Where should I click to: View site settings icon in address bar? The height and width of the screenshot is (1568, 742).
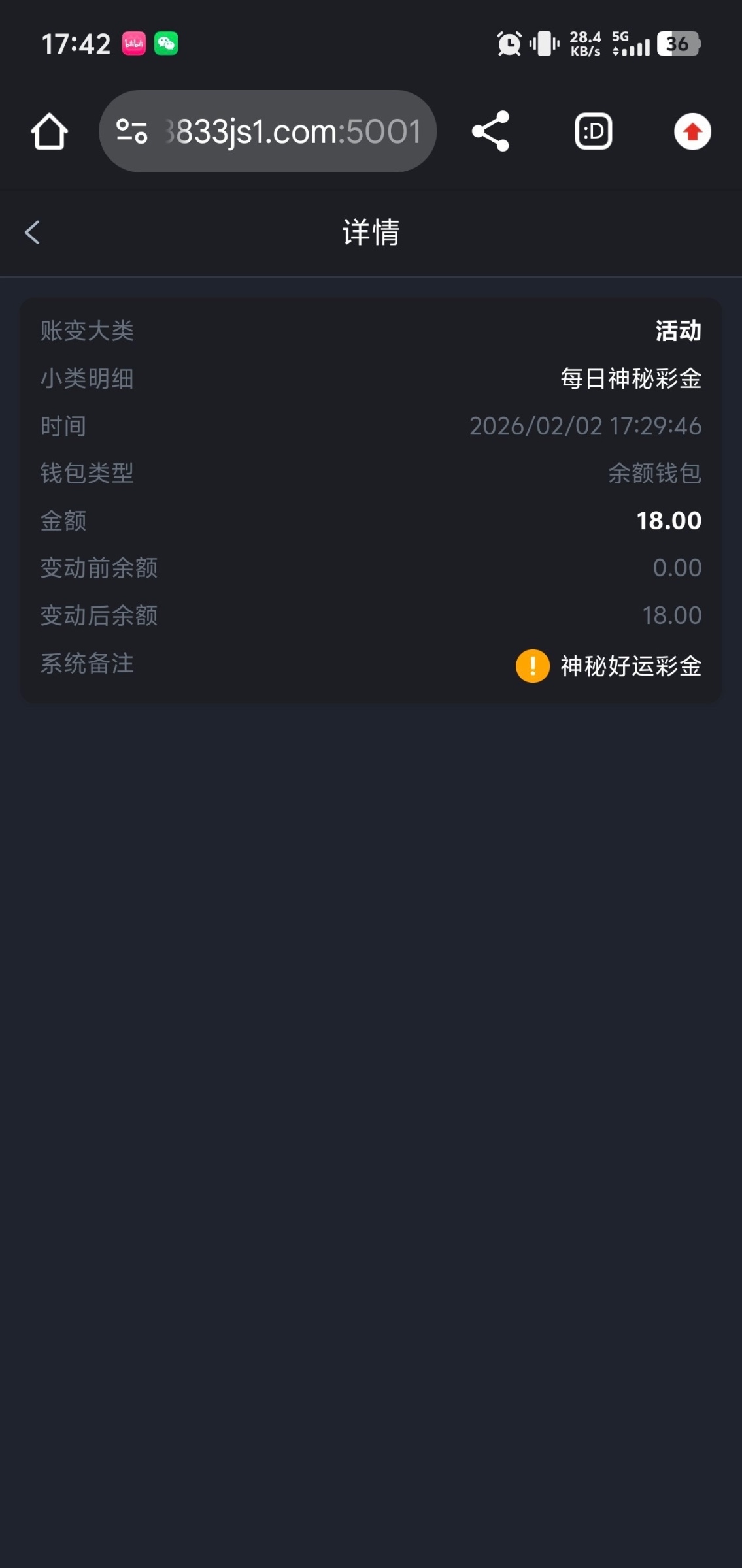click(x=131, y=131)
